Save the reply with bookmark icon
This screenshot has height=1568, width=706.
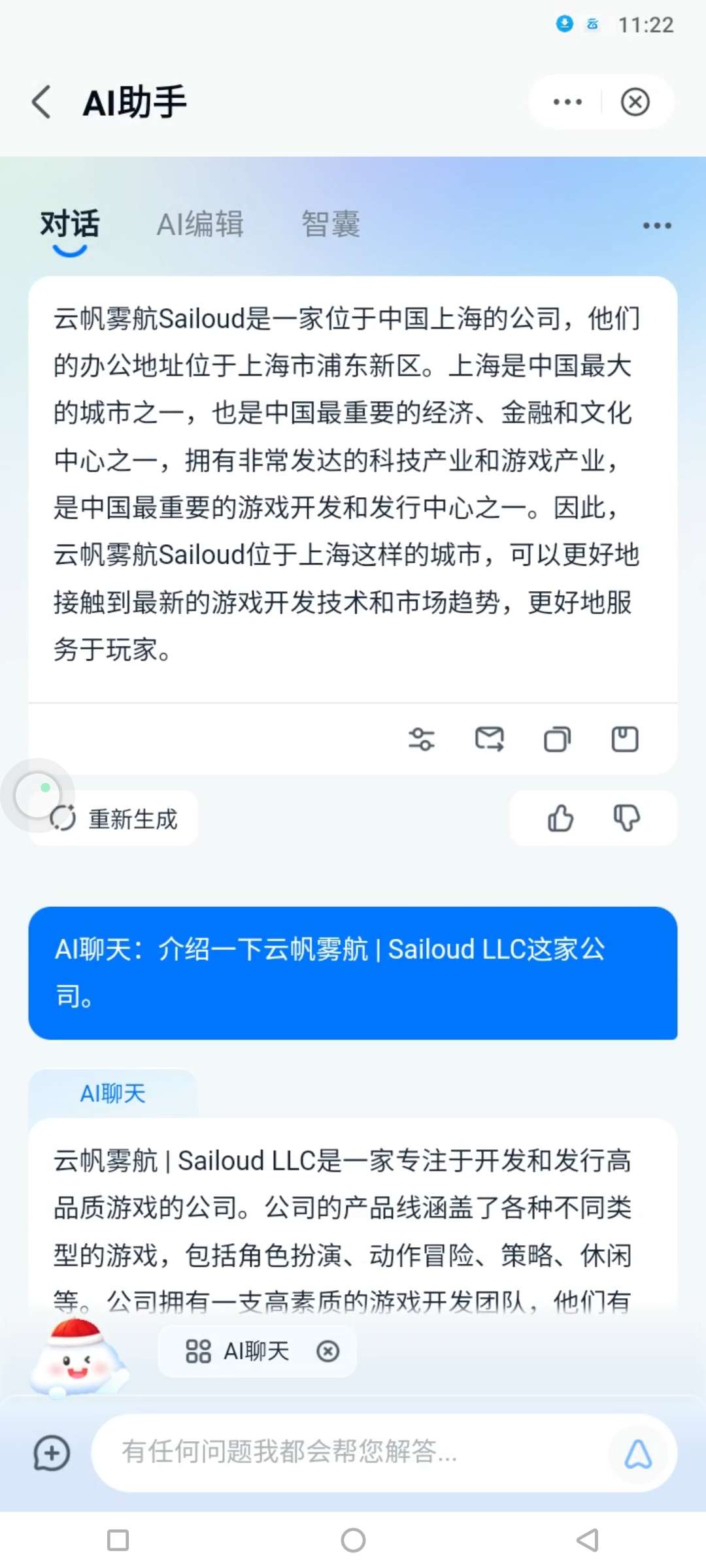(624, 740)
